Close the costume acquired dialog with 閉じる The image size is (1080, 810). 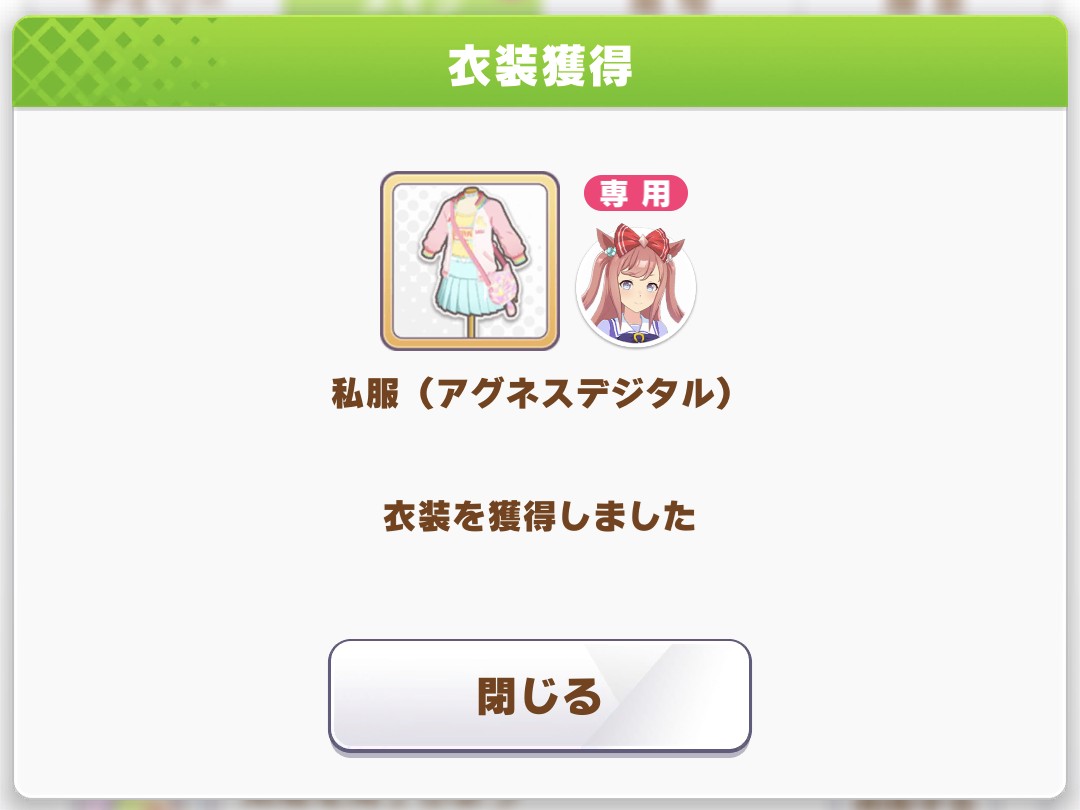click(539, 696)
